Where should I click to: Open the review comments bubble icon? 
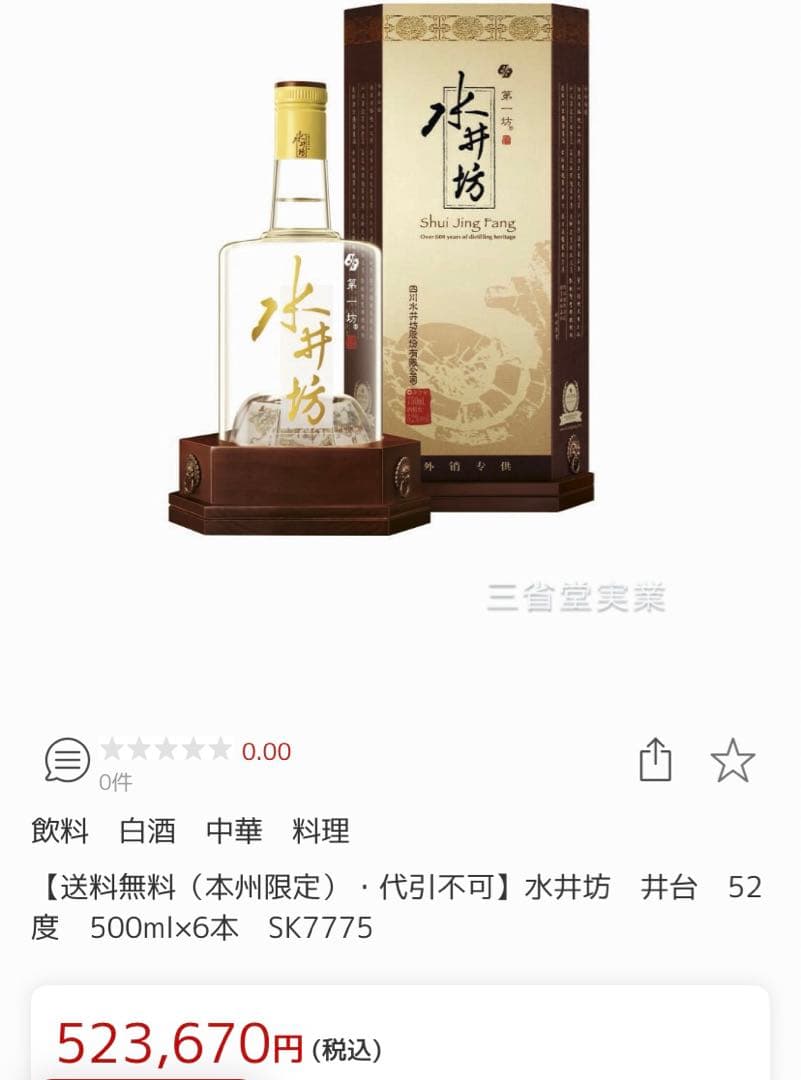(66, 760)
